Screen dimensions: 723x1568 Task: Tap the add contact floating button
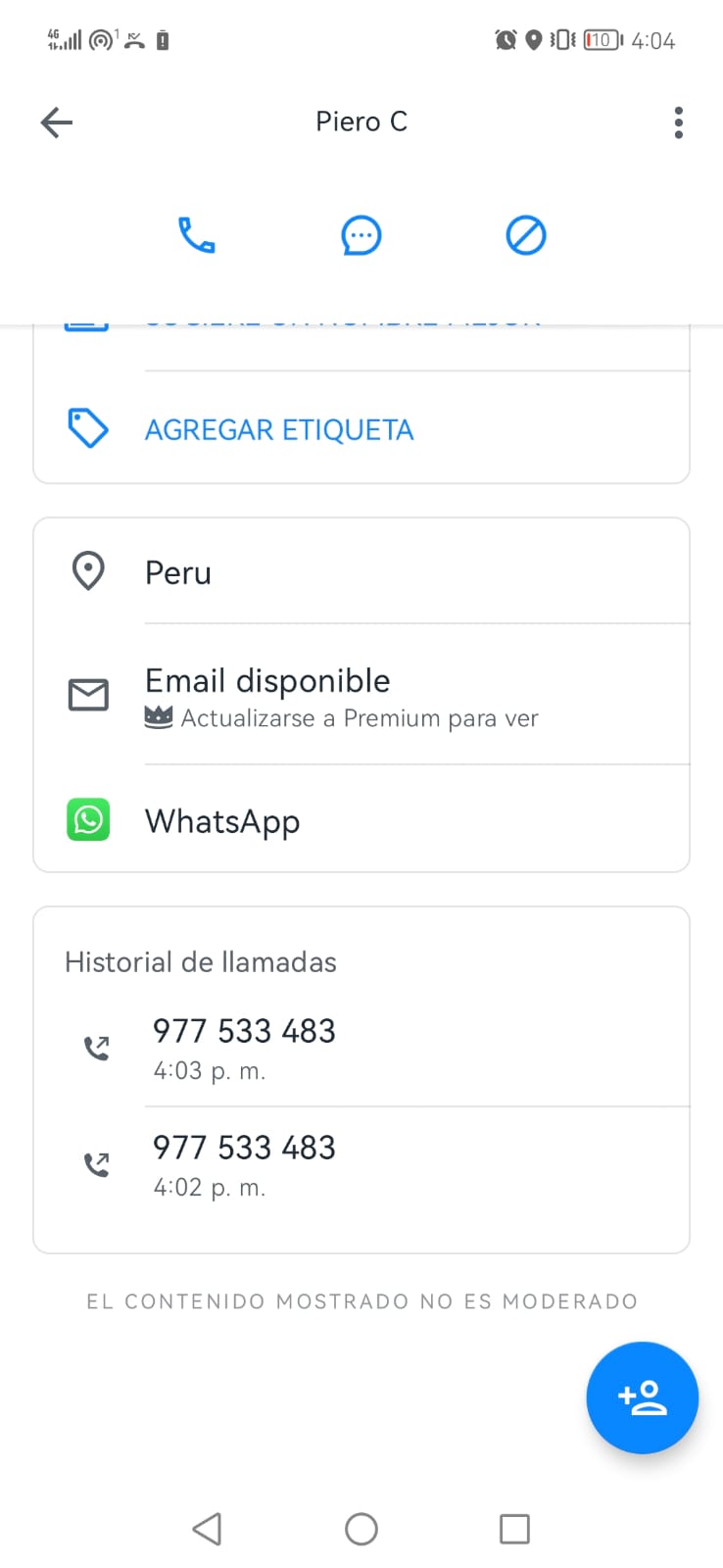point(642,1397)
